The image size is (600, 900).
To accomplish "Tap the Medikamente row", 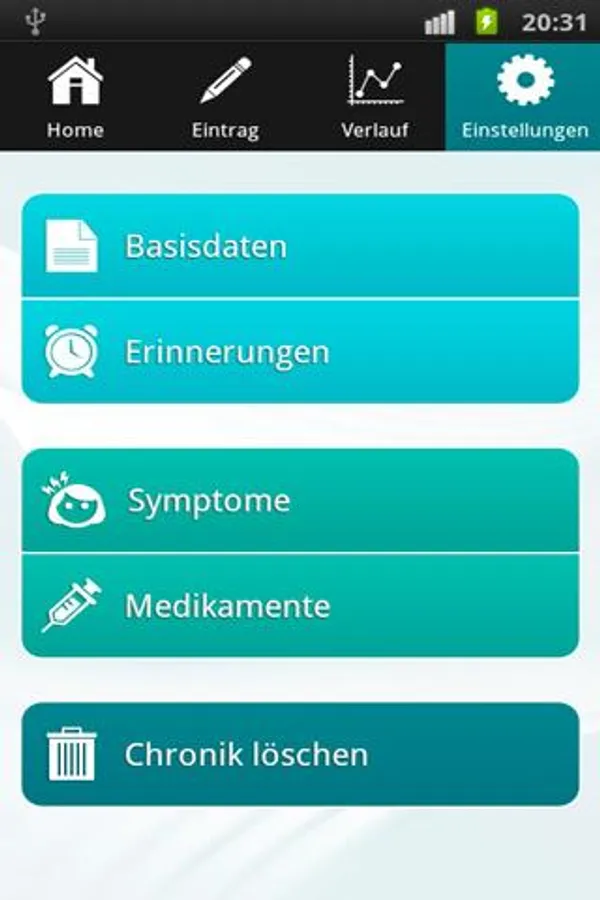I will point(300,606).
